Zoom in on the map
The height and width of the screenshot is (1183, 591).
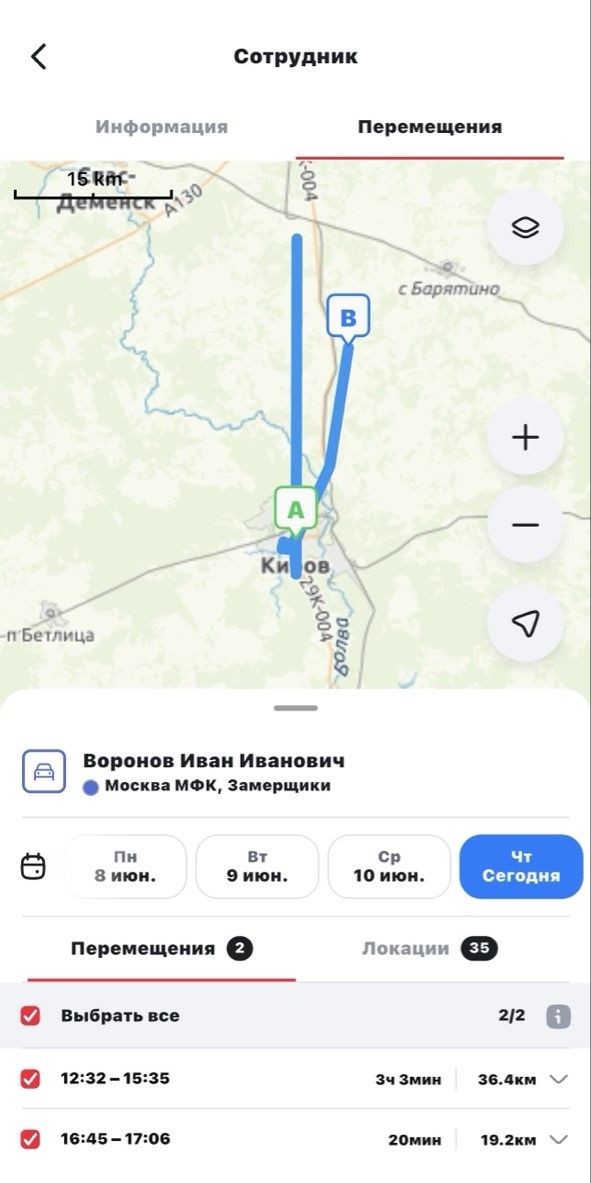525,437
